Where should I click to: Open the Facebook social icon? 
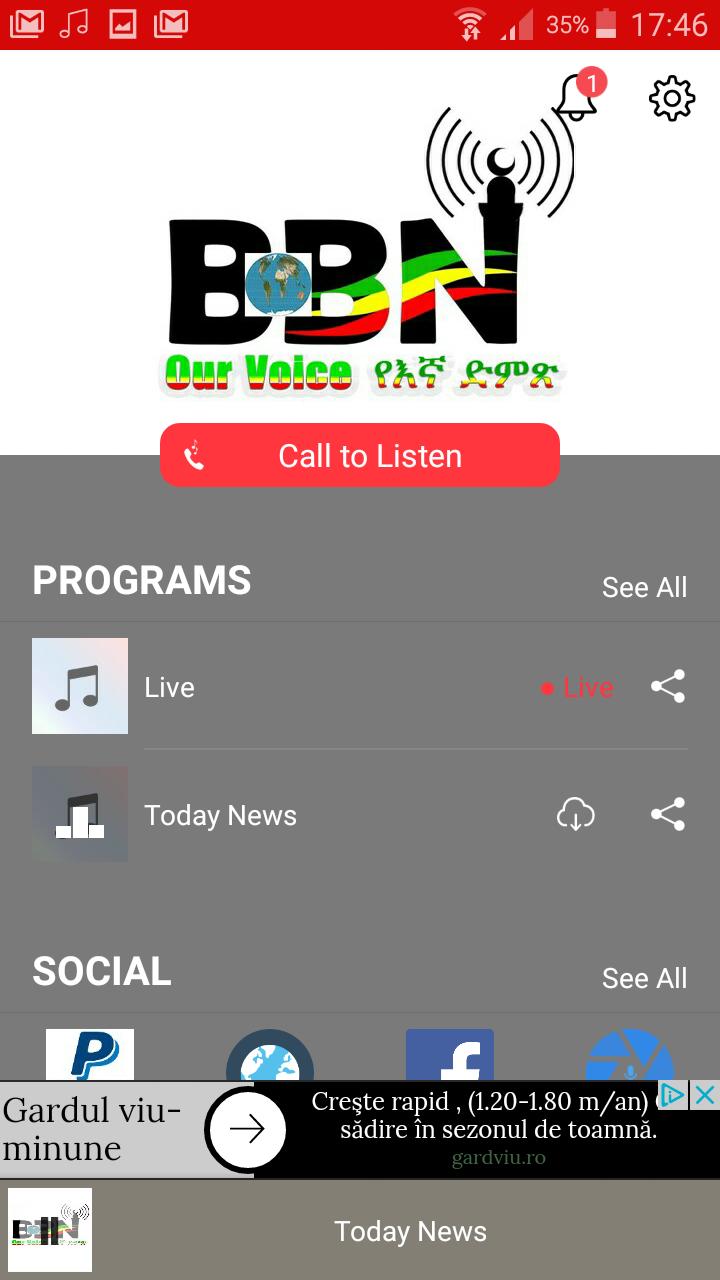click(450, 1059)
